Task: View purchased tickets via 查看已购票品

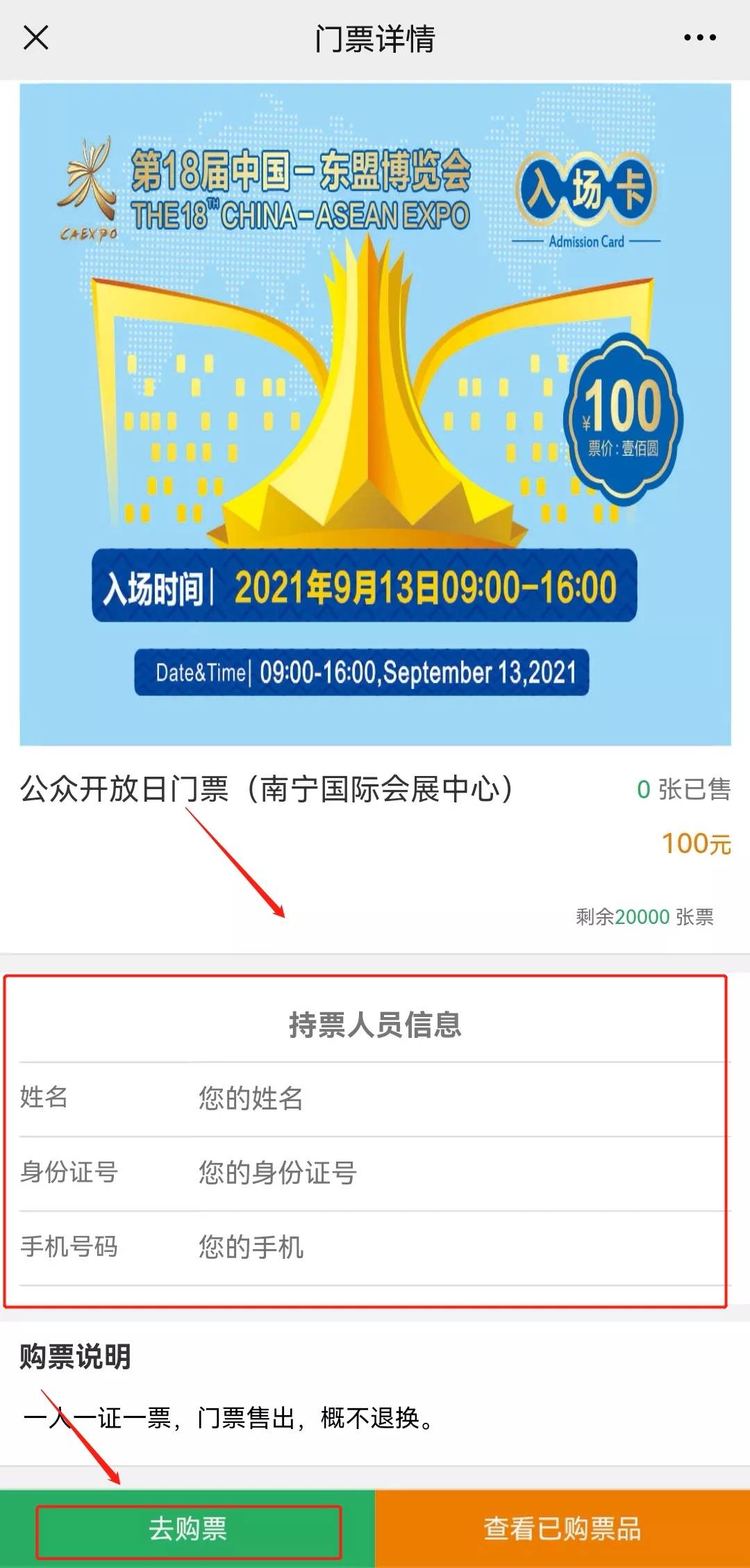Action: coord(562,1528)
